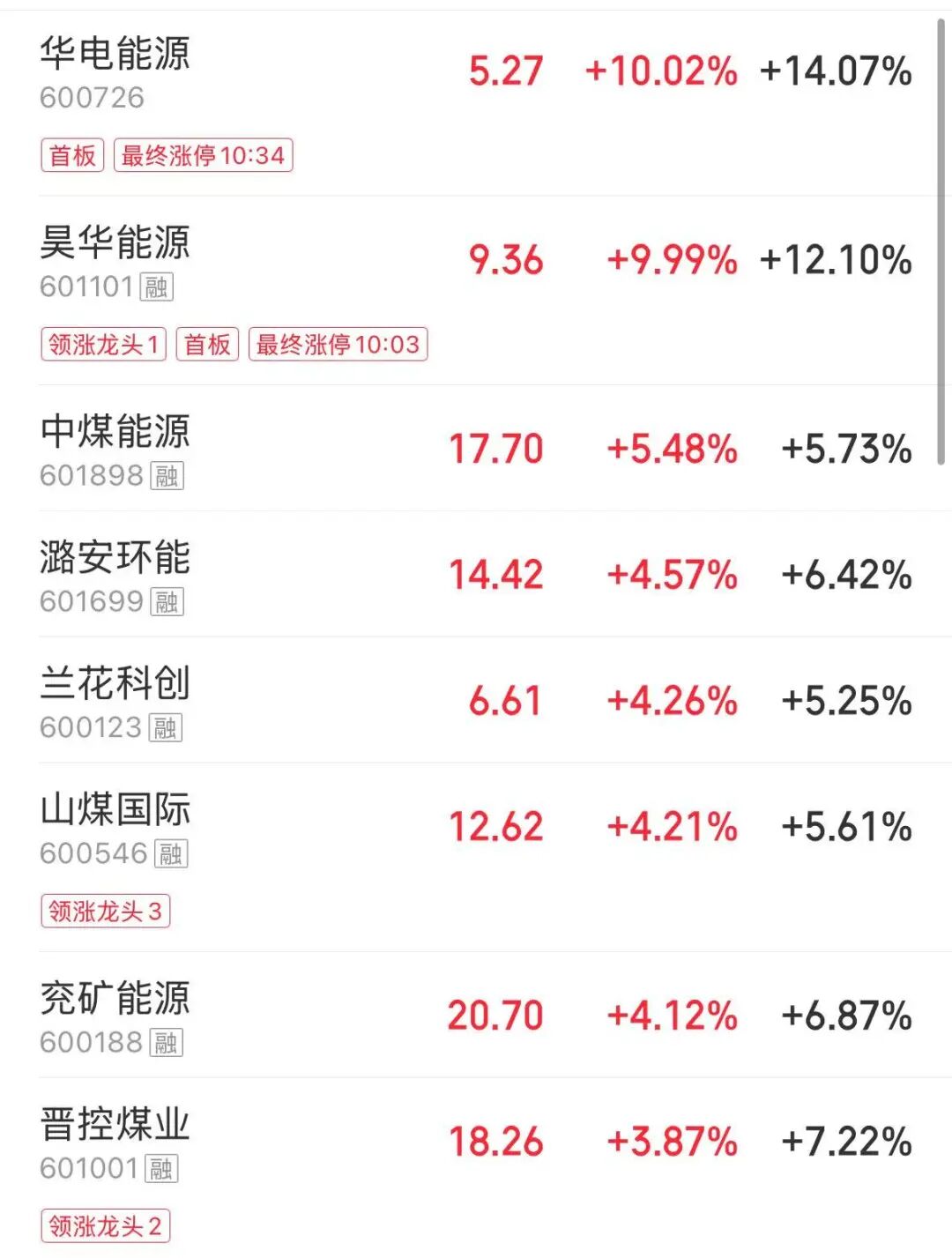Viewport: 952px width, 1258px height.
Task: Tap the 领涨龙头 1 tag under 昊华能源
Action: (x=104, y=345)
